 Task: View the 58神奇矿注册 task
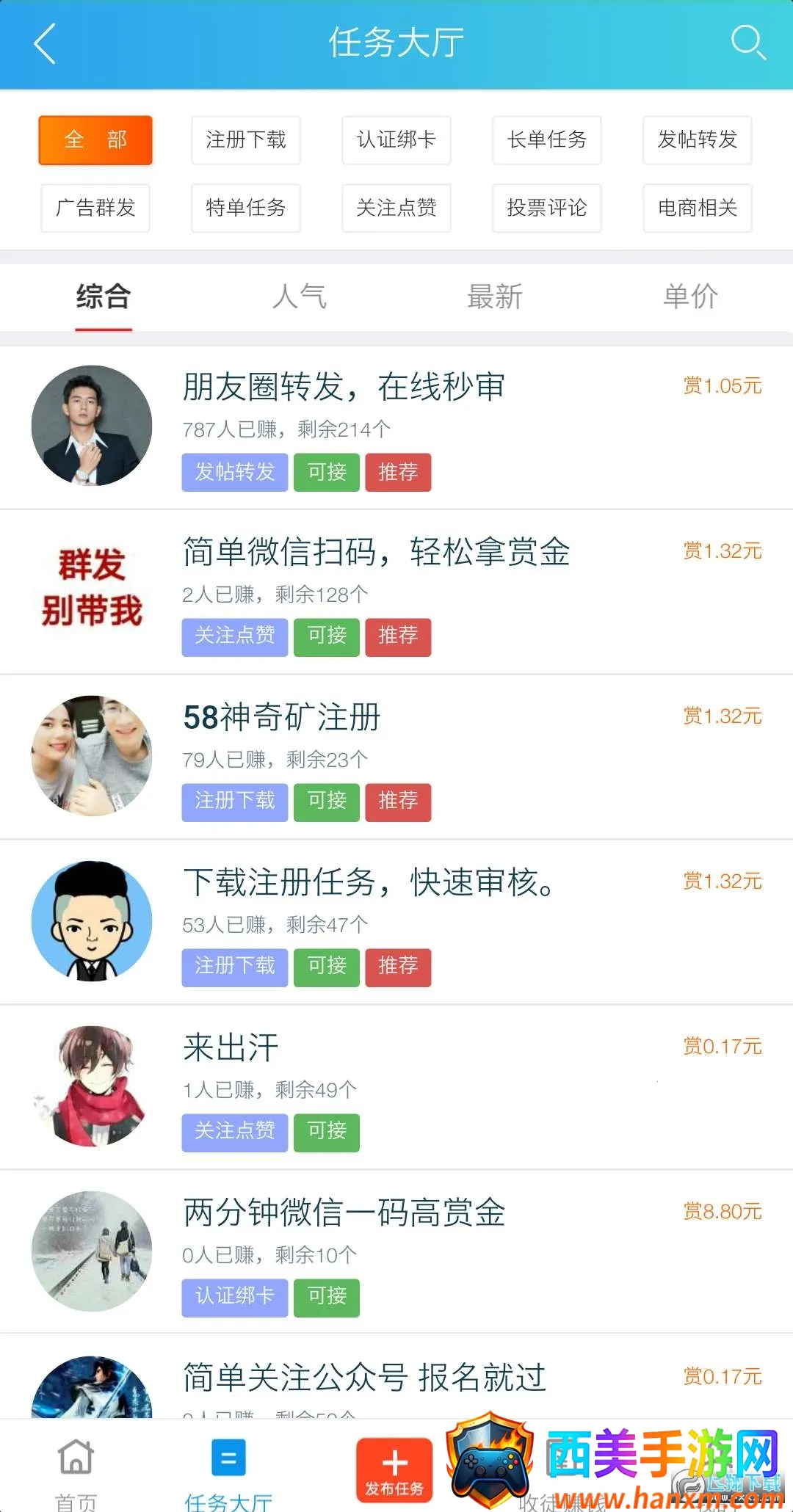pos(282,717)
